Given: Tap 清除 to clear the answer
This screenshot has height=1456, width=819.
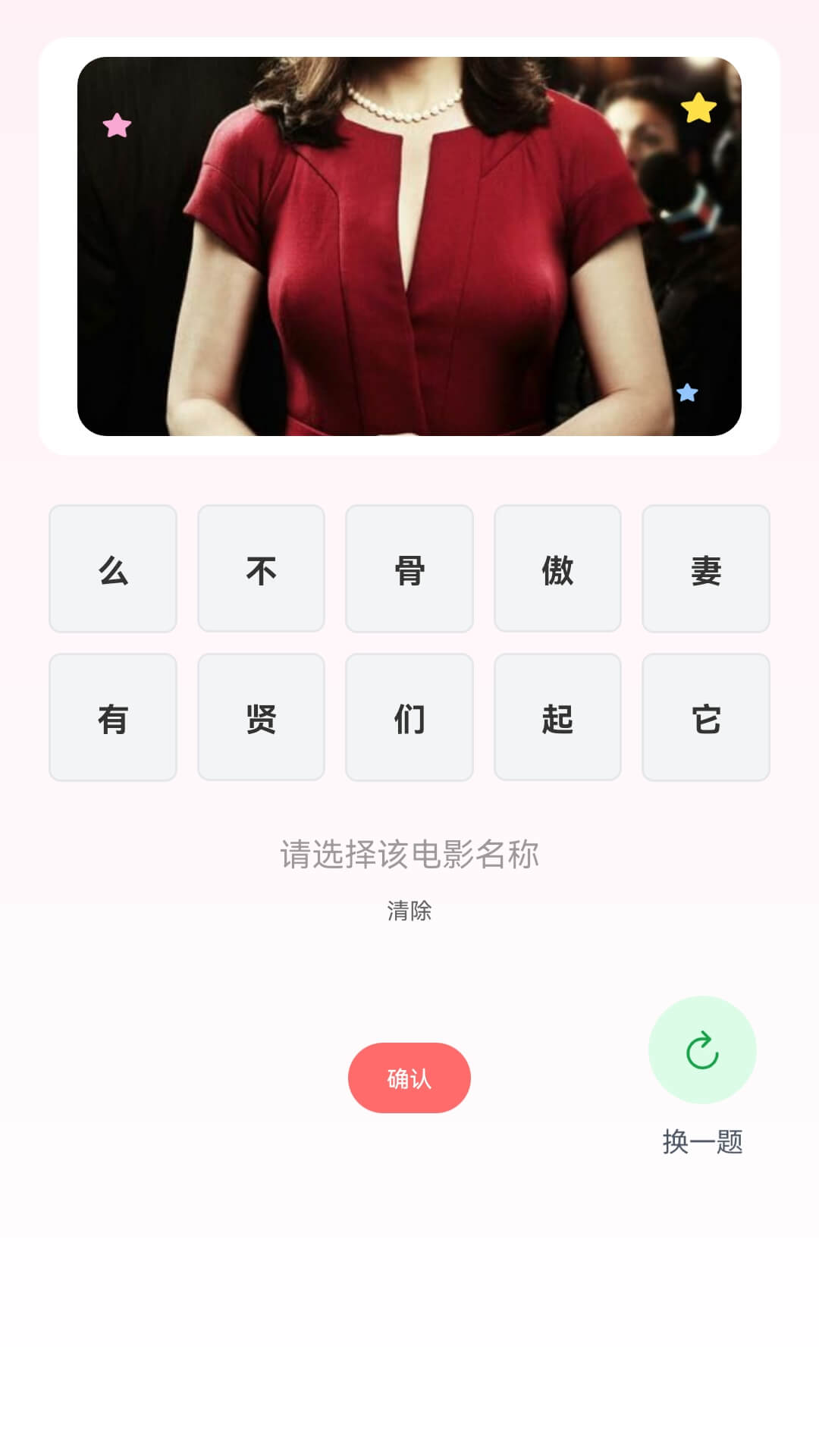Looking at the screenshot, I should pyautogui.click(x=409, y=912).
